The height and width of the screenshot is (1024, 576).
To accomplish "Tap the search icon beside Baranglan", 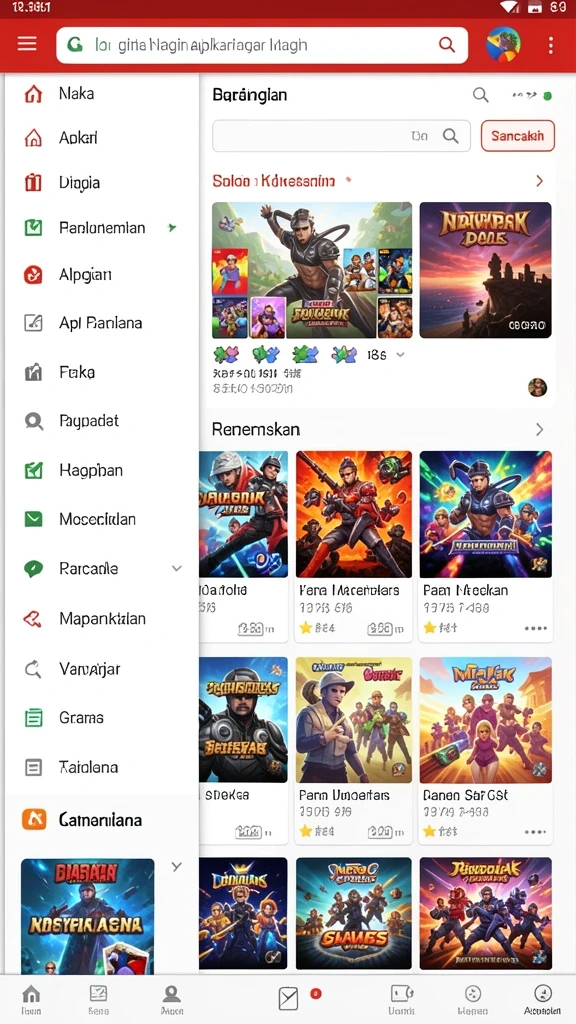I will coord(481,95).
